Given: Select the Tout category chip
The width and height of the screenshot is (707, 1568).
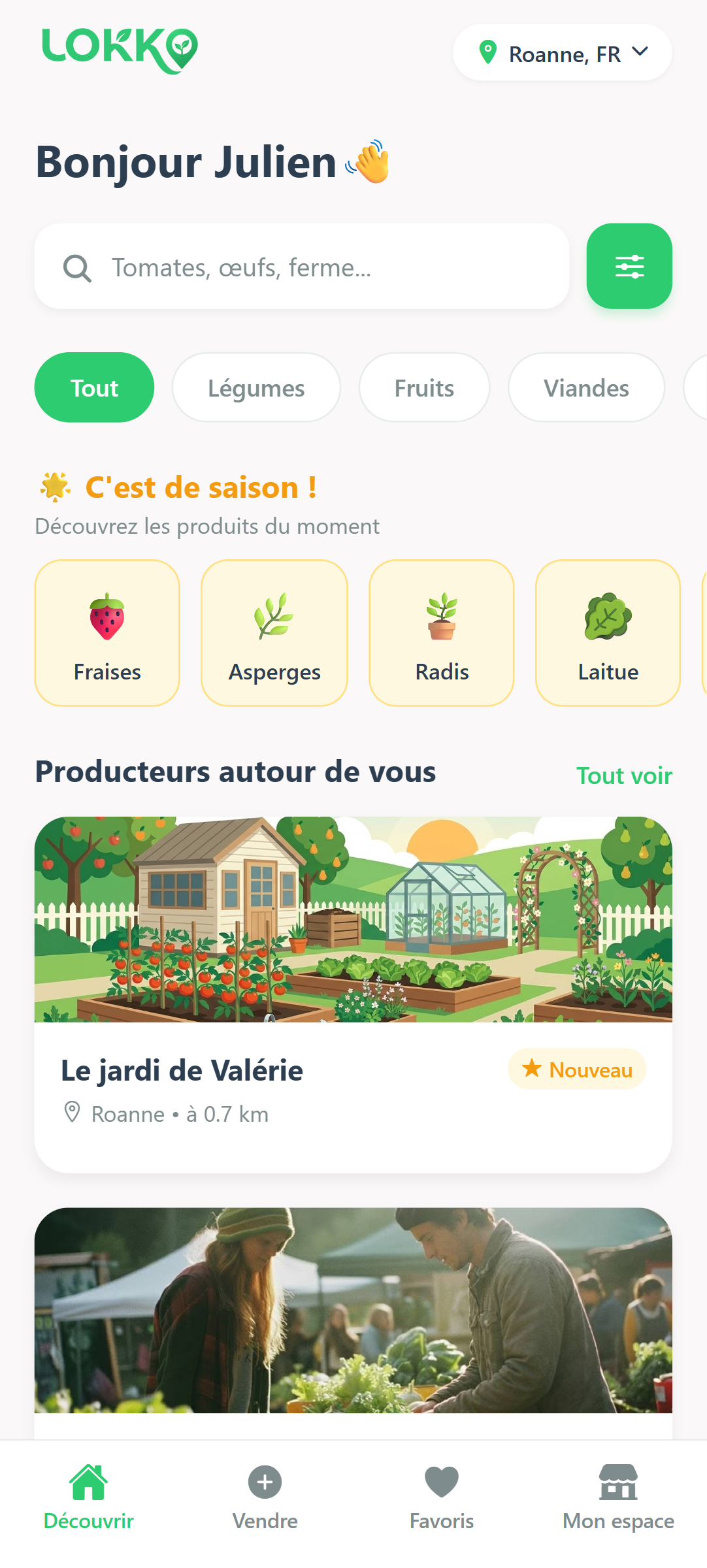Looking at the screenshot, I should pos(94,388).
